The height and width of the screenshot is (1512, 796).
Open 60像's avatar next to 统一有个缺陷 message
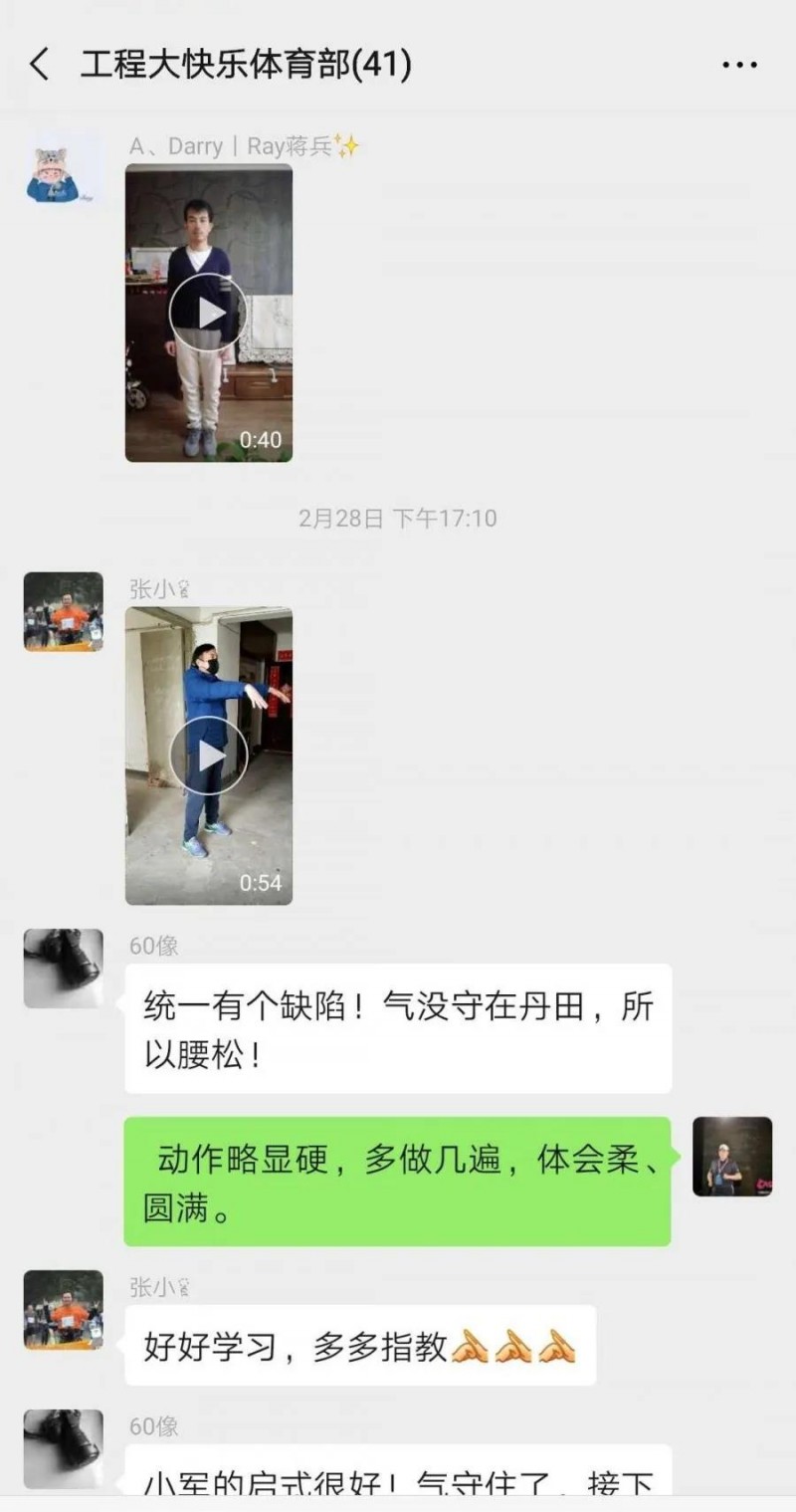[x=64, y=969]
